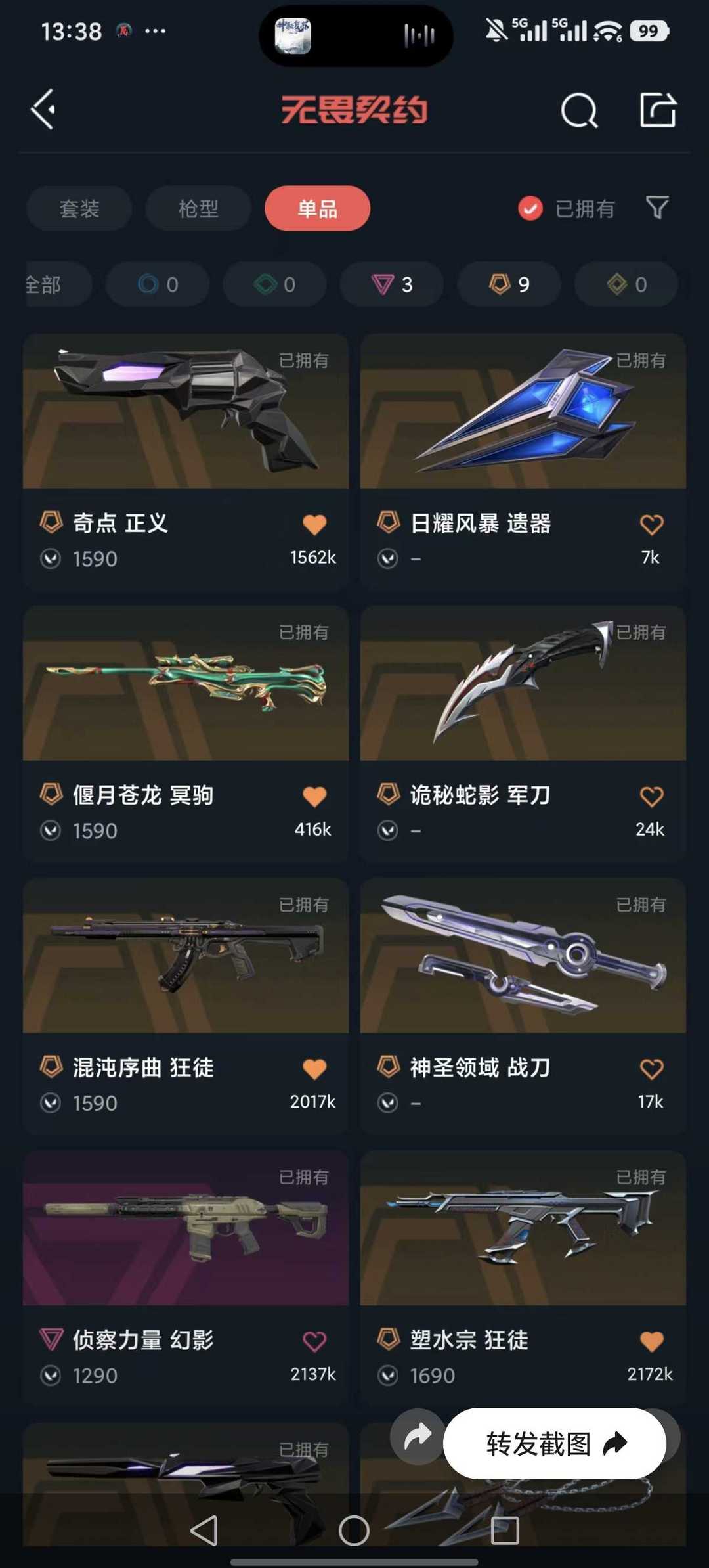Open the 神圣领域 战刀 skin thumbnail
The width and height of the screenshot is (709, 1568).
pyautogui.click(x=523, y=956)
